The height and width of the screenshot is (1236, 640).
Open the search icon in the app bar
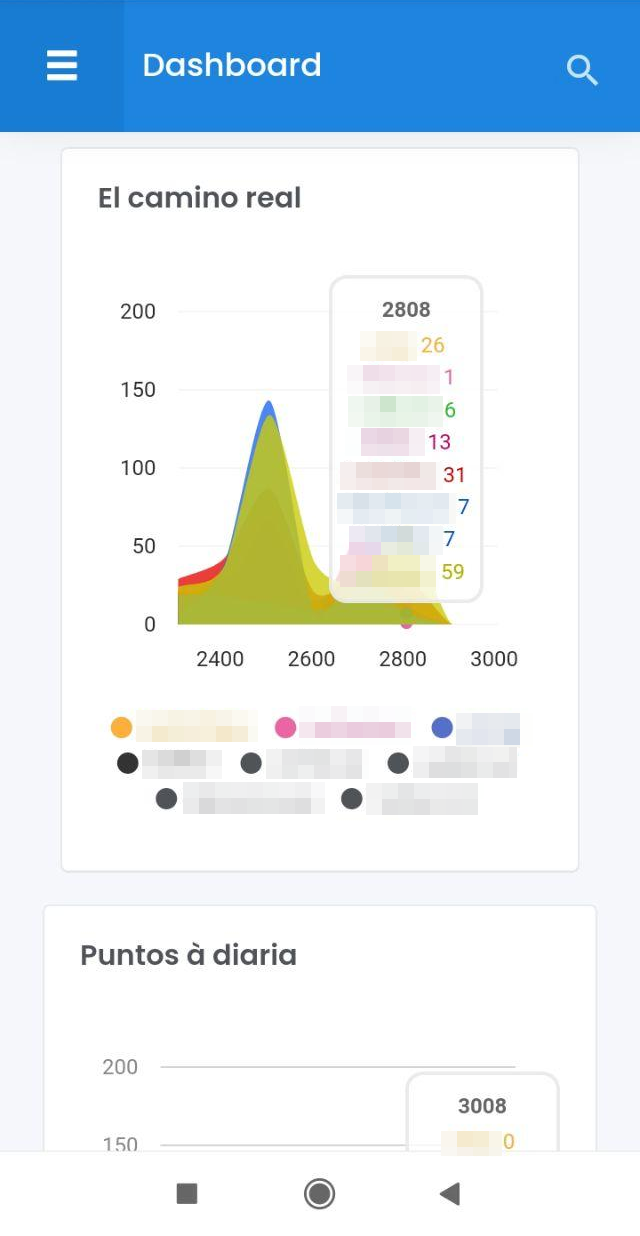[582, 69]
